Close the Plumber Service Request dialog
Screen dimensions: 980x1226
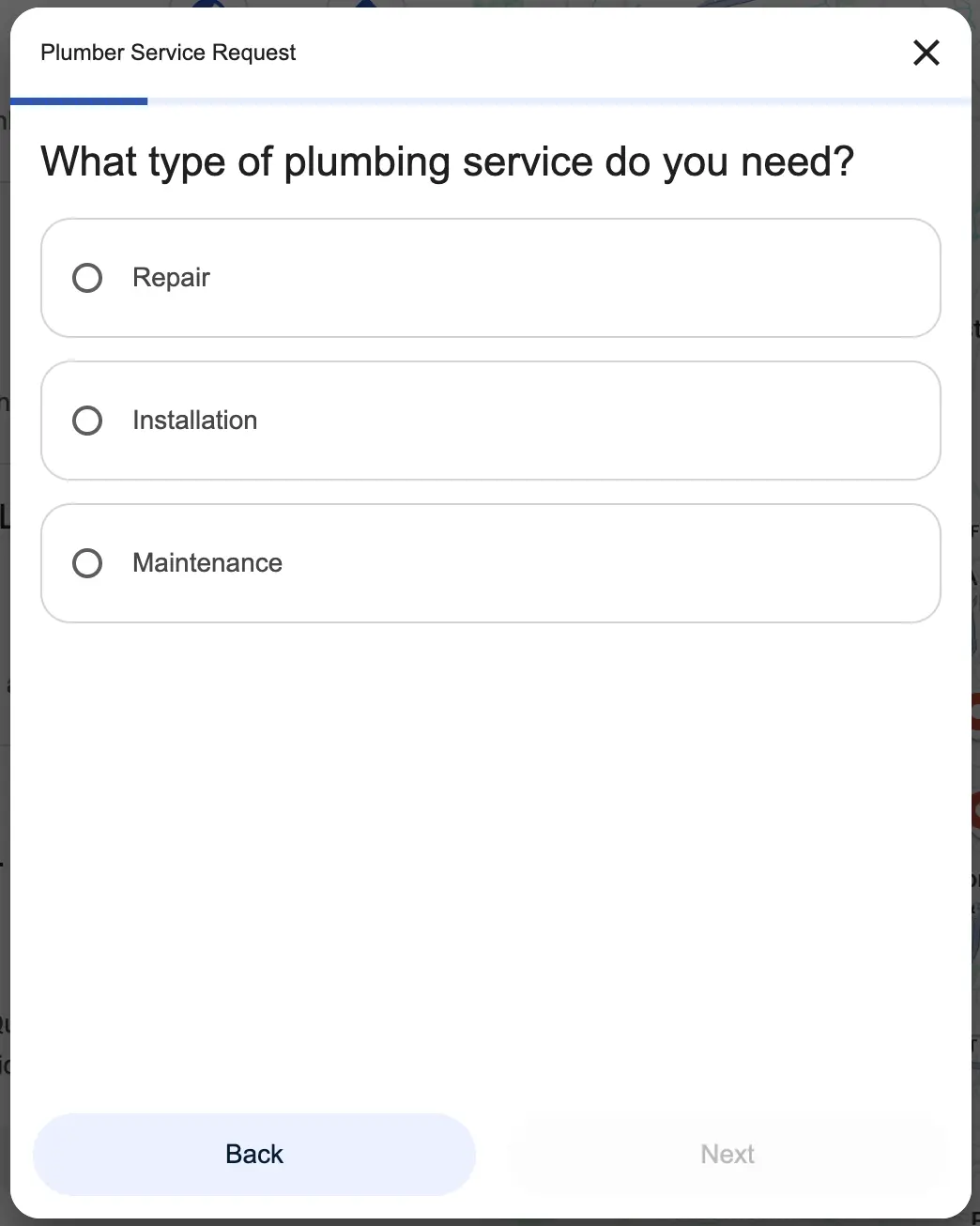pyautogui.click(x=926, y=53)
